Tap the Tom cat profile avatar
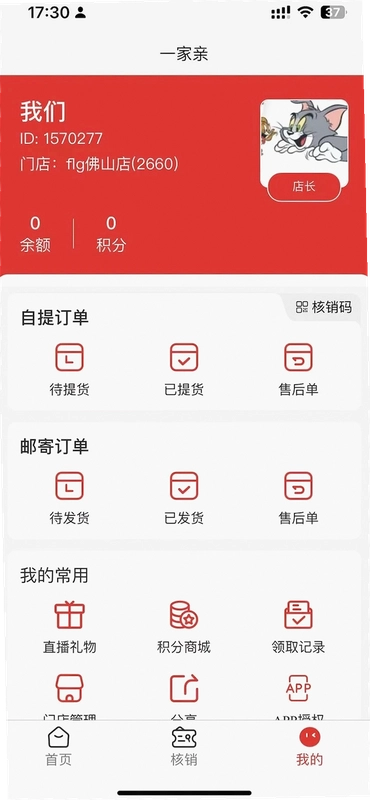 click(304, 138)
